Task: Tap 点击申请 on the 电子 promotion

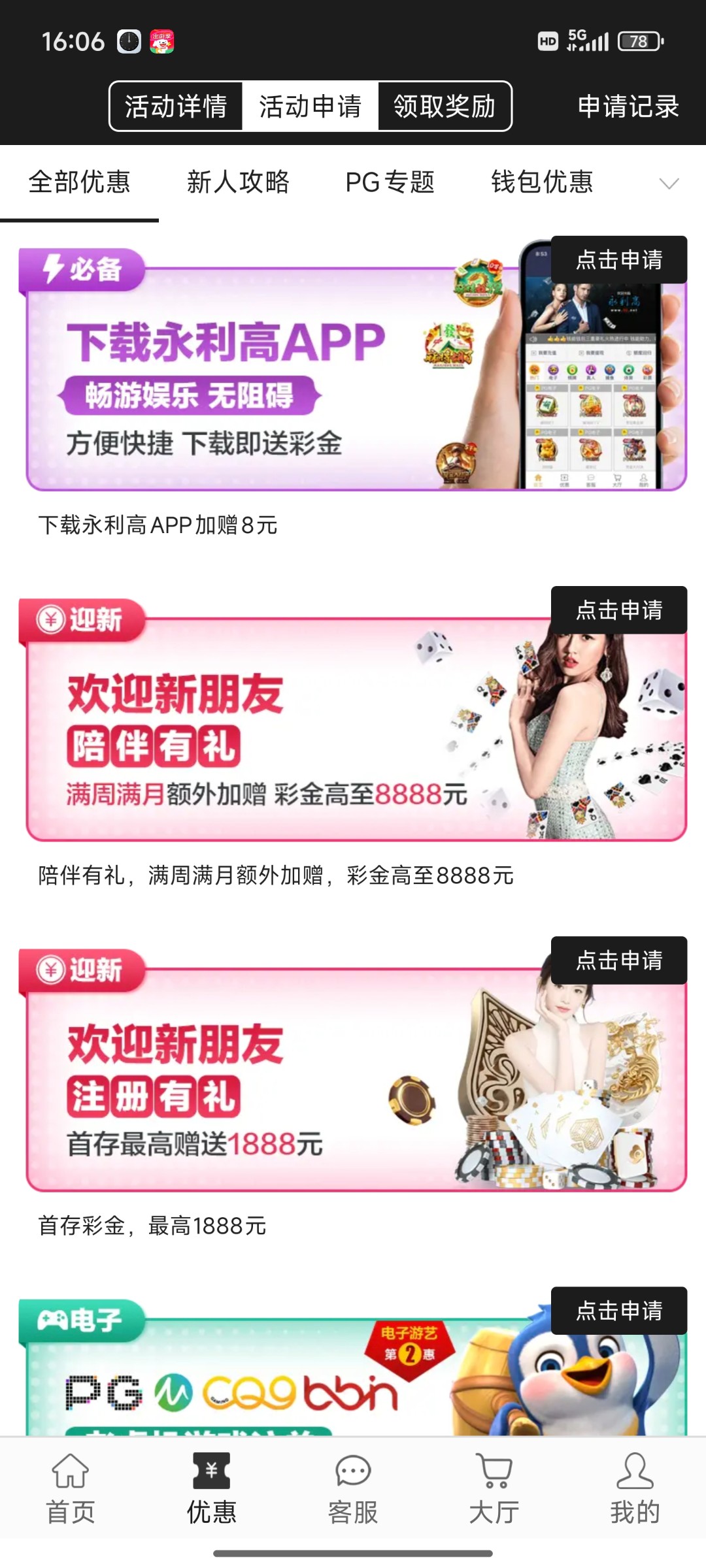Action: pyautogui.click(x=618, y=1311)
